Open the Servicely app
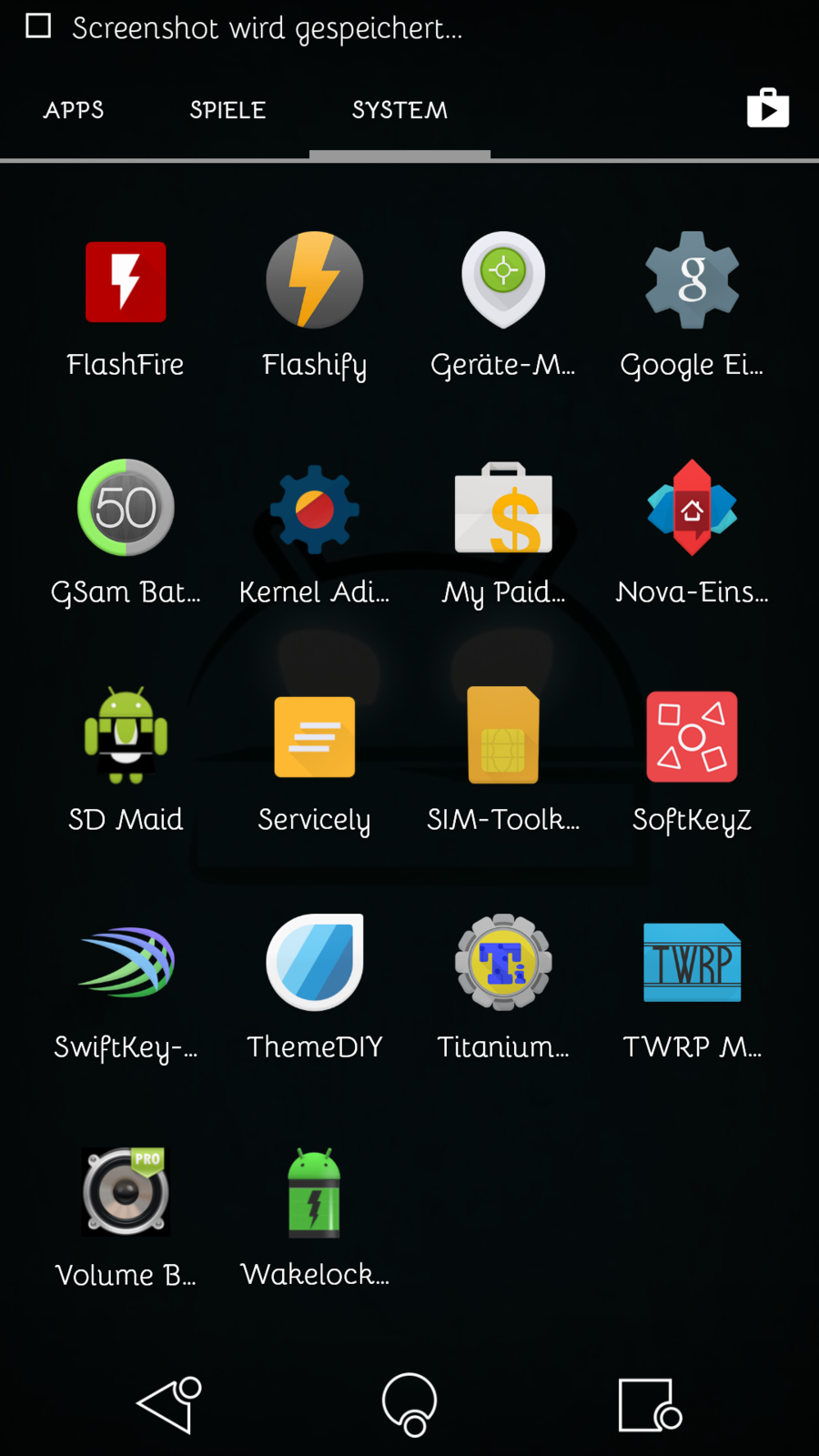Image resolution: width=819 pixels, height=1456 pixels. point(314,737)
